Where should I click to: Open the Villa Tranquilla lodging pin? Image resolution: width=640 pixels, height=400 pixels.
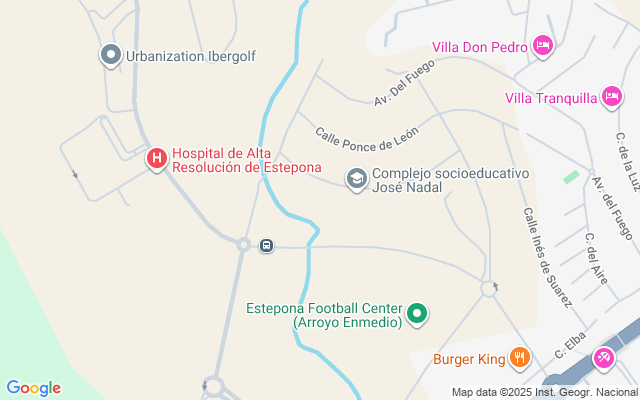pyautogui.click(x=611, y=97)
